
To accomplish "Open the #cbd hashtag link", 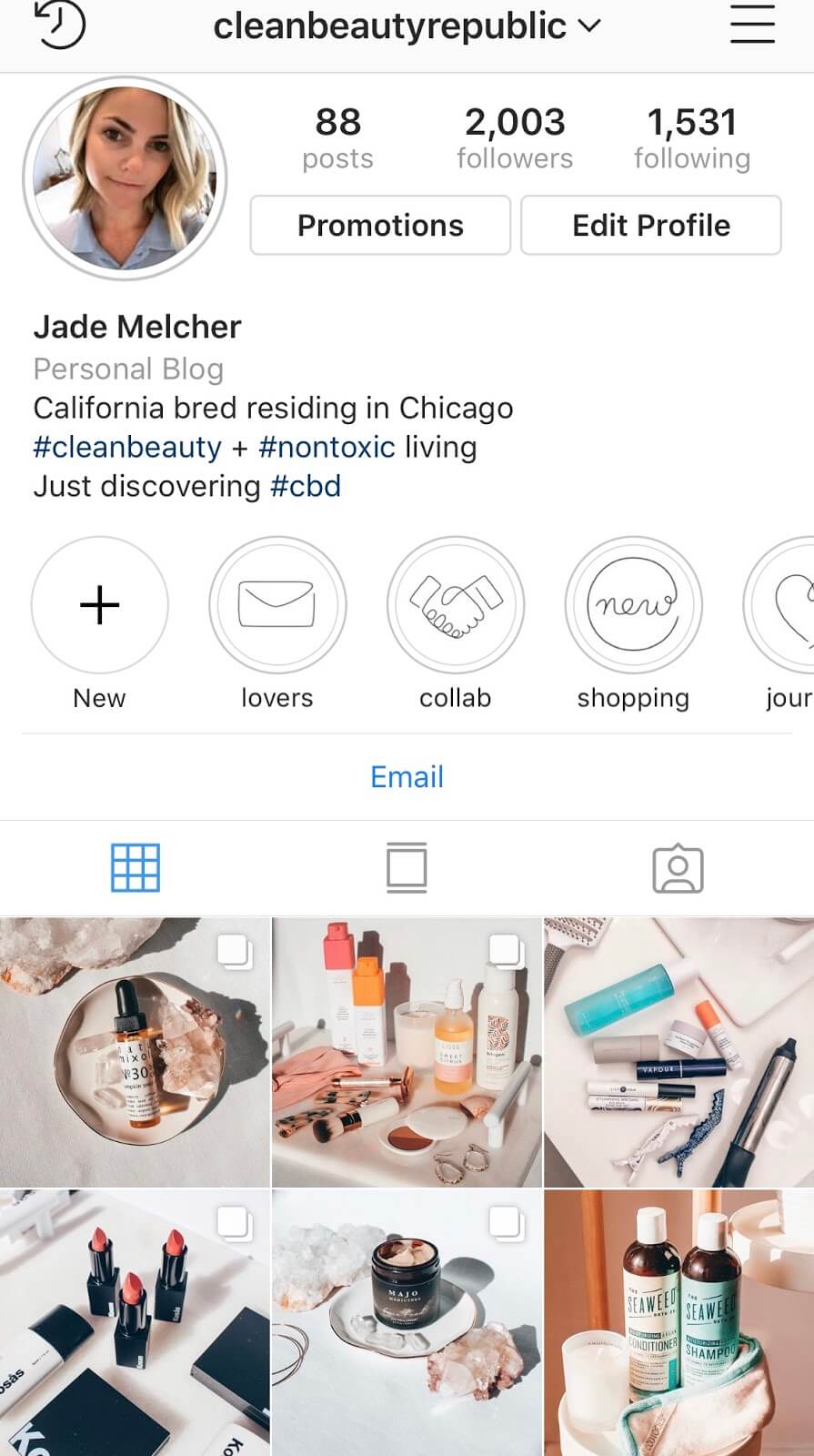I will coord(306,486).
